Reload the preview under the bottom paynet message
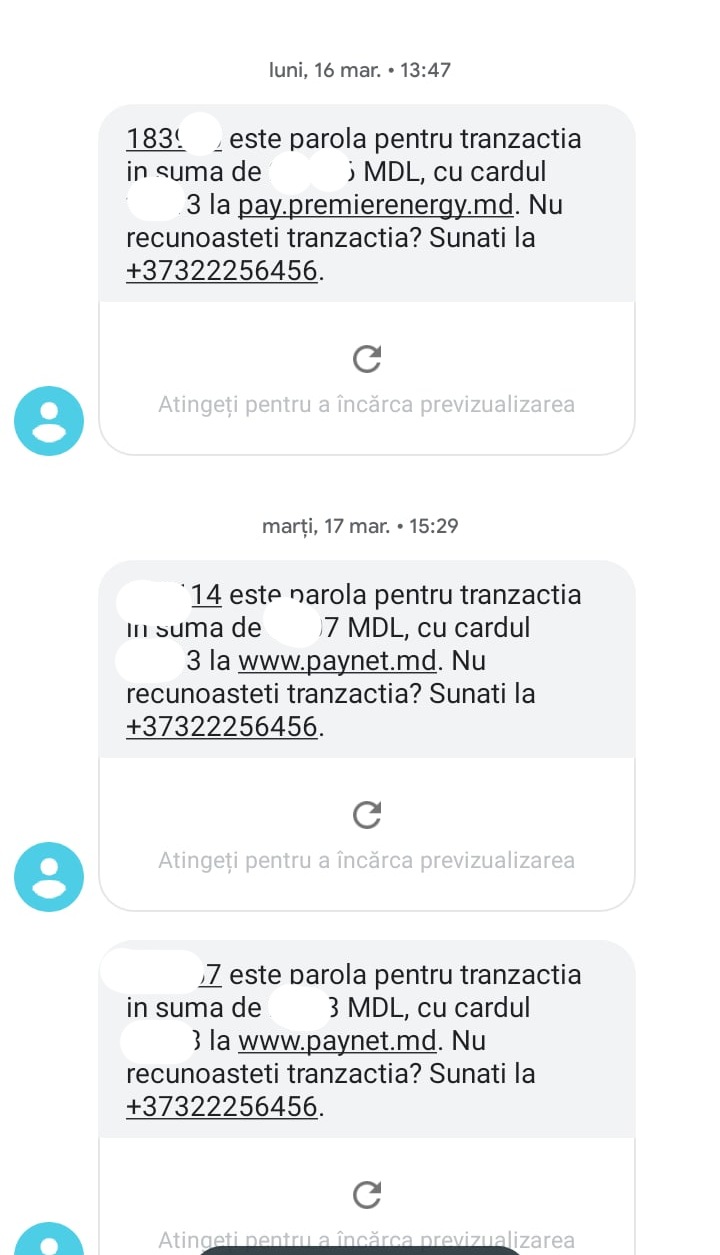Image resolution: width=720 pixels, height=1255 pixels. pyautogui.click(x=367, y=1195)
